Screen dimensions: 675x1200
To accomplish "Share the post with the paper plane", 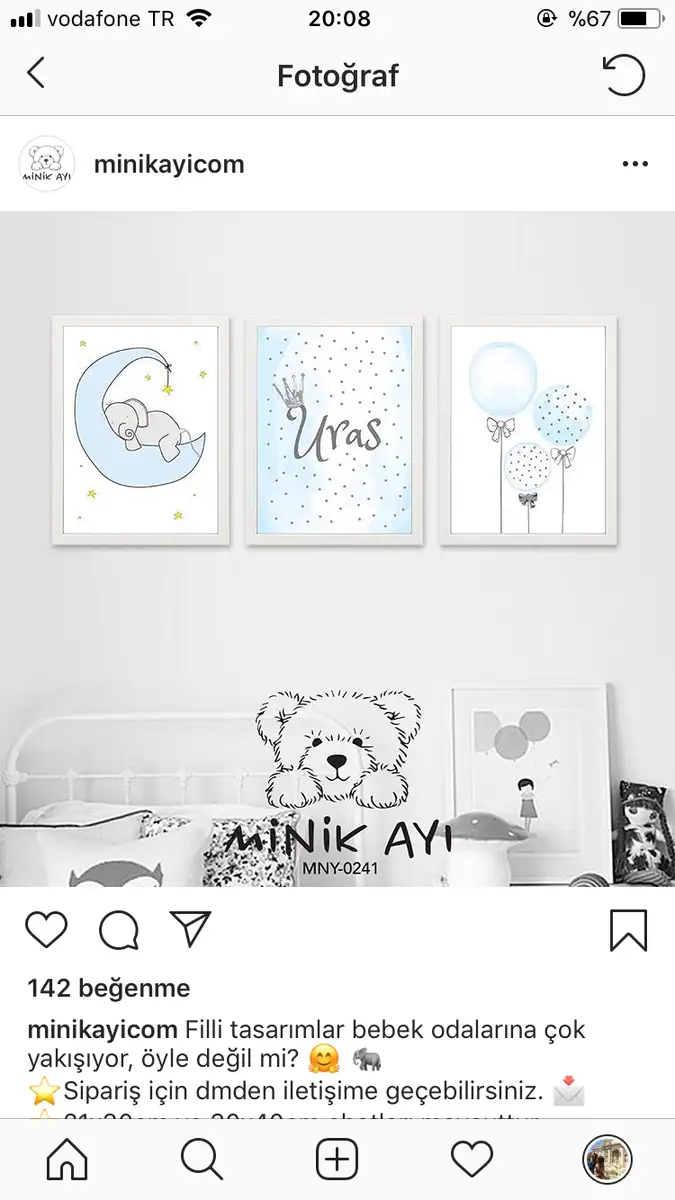I will [x=190, y=929].
